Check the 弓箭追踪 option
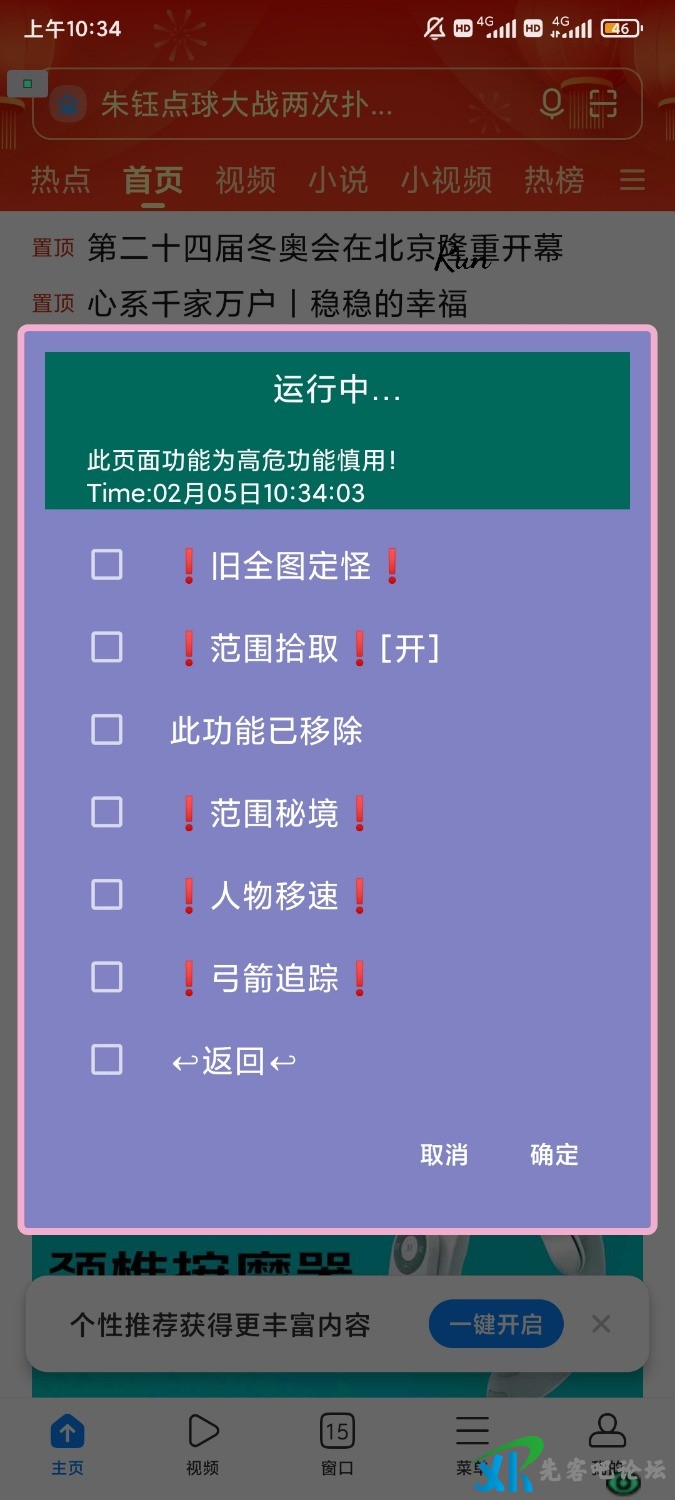The image size is (675, 1500). [x=107, y=977]
